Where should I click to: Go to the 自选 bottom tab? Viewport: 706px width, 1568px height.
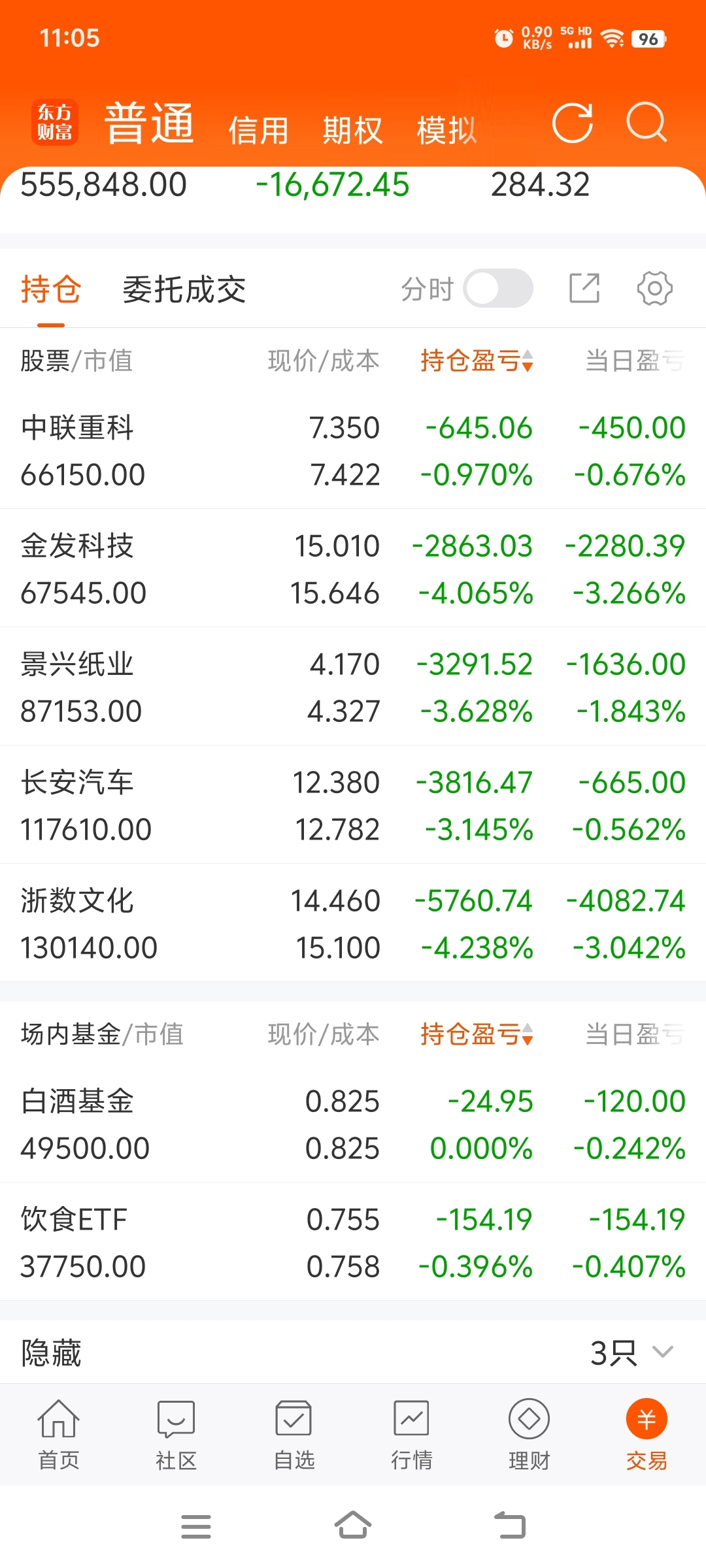point(294,1435)
